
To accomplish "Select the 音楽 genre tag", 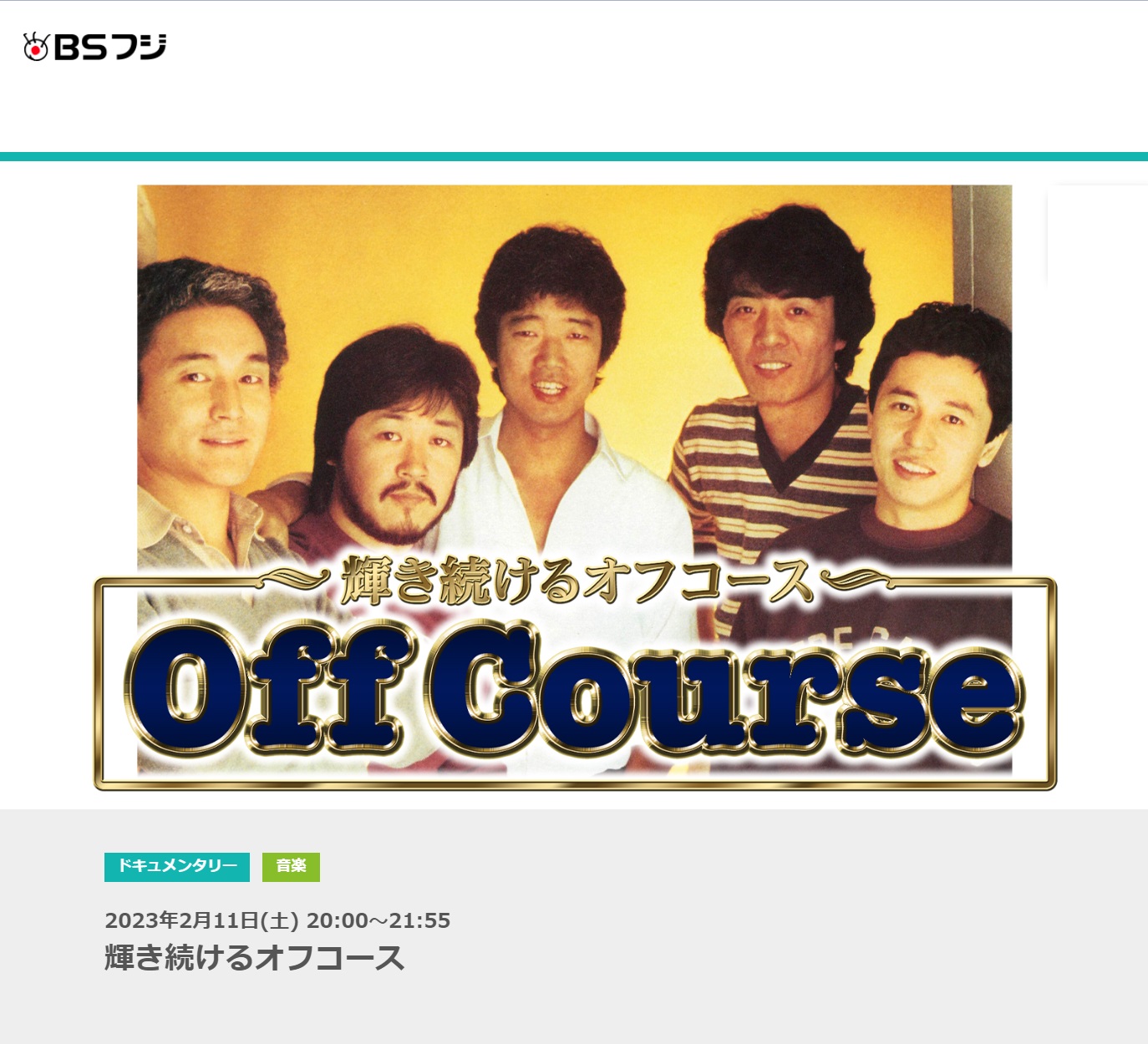I will click(291, 867).
